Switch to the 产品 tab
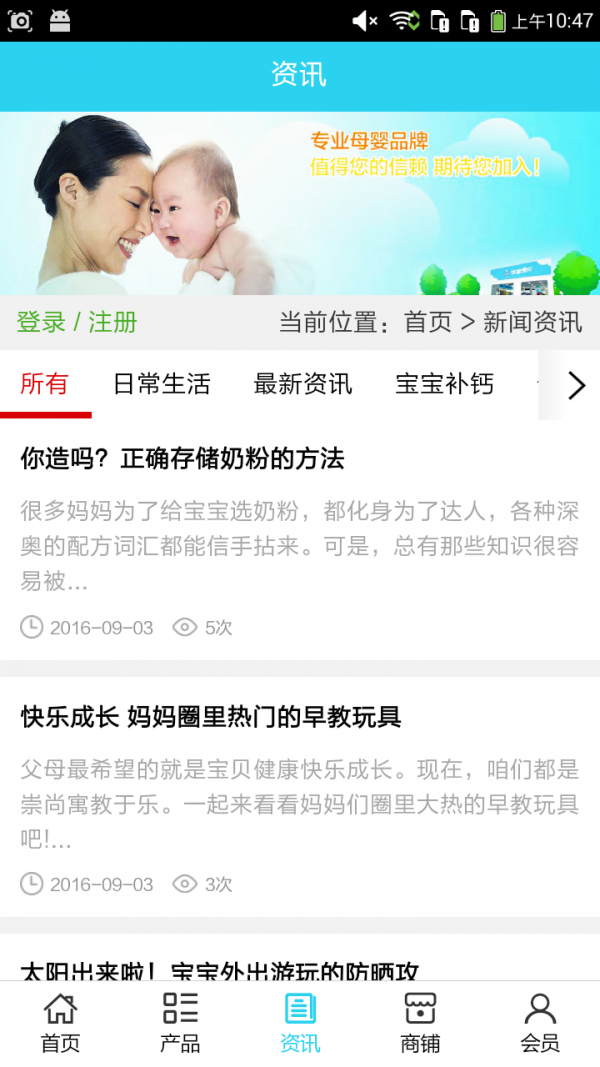The image size is (600, 1067). click(x=180, y=1023)
